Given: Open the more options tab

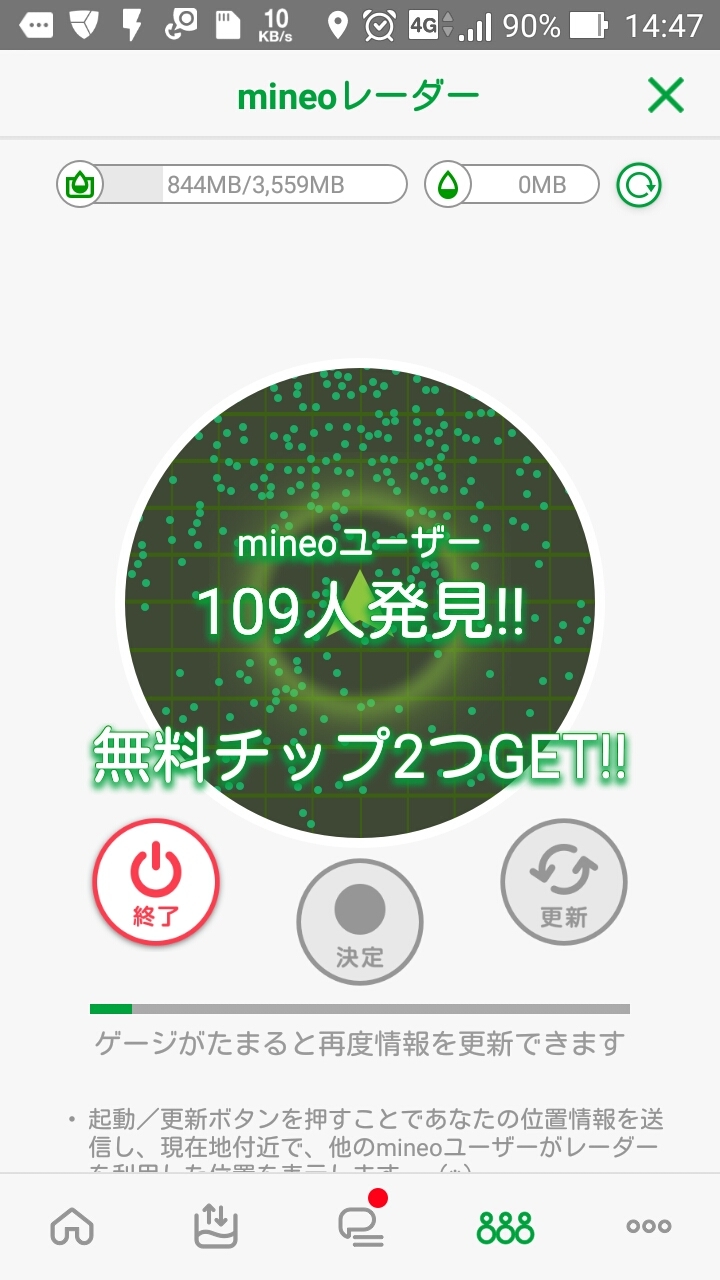Looking at the screenshot, I should (648, 1226).
